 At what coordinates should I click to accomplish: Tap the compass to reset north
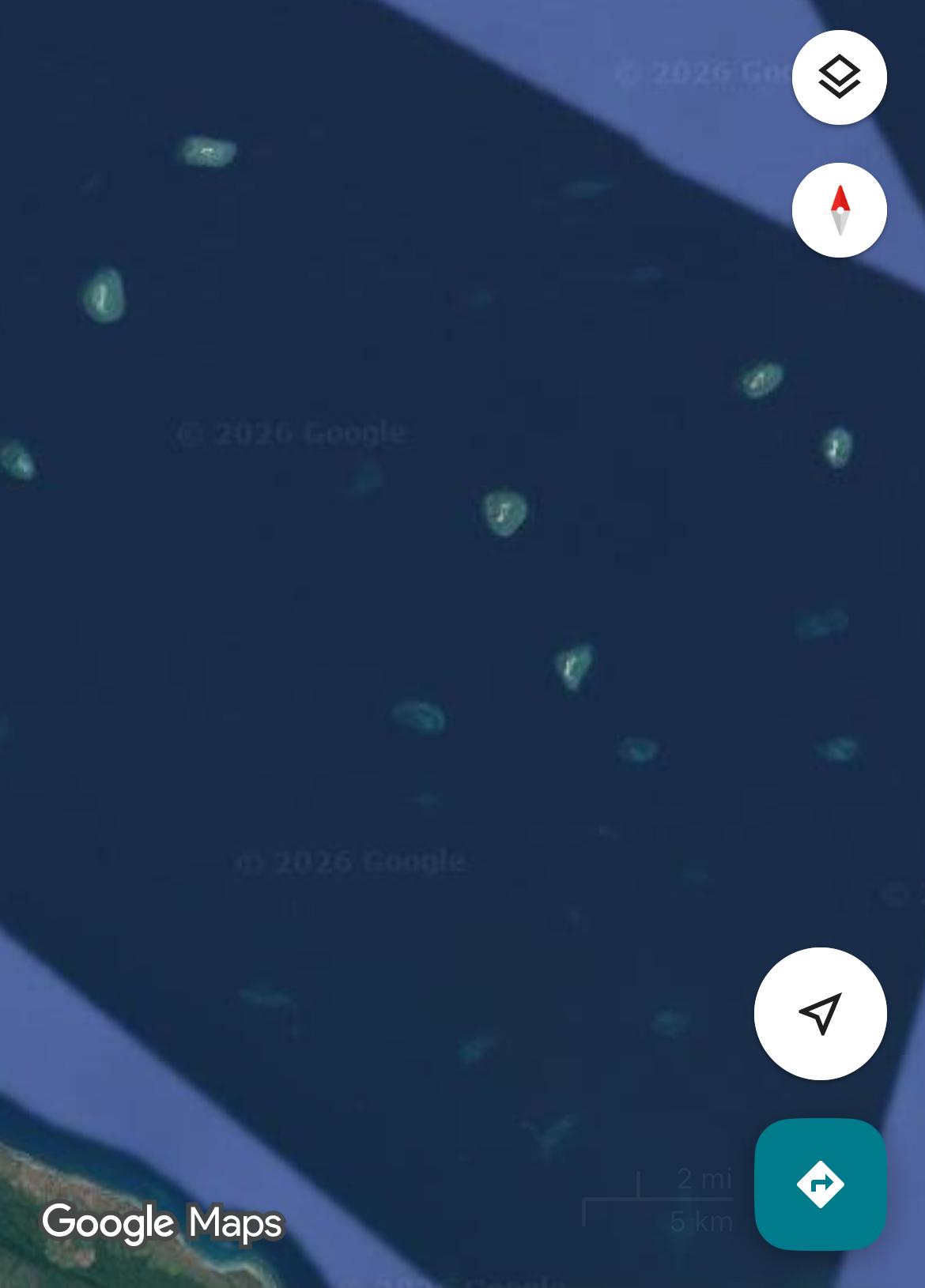click(x=839, y=210)
